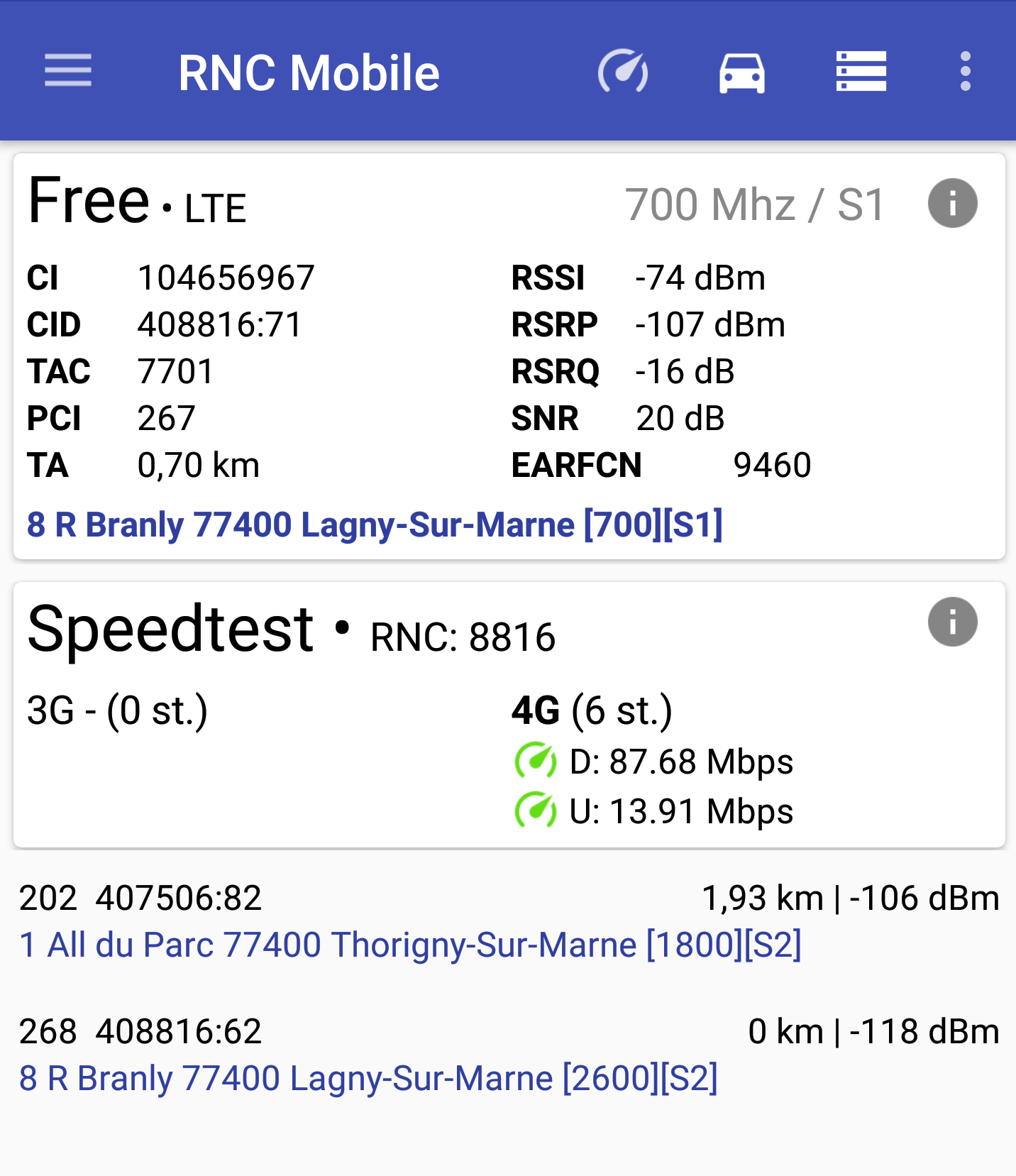
Task: Open the speedtest gauge icon
Action: [x=623, y=71]
